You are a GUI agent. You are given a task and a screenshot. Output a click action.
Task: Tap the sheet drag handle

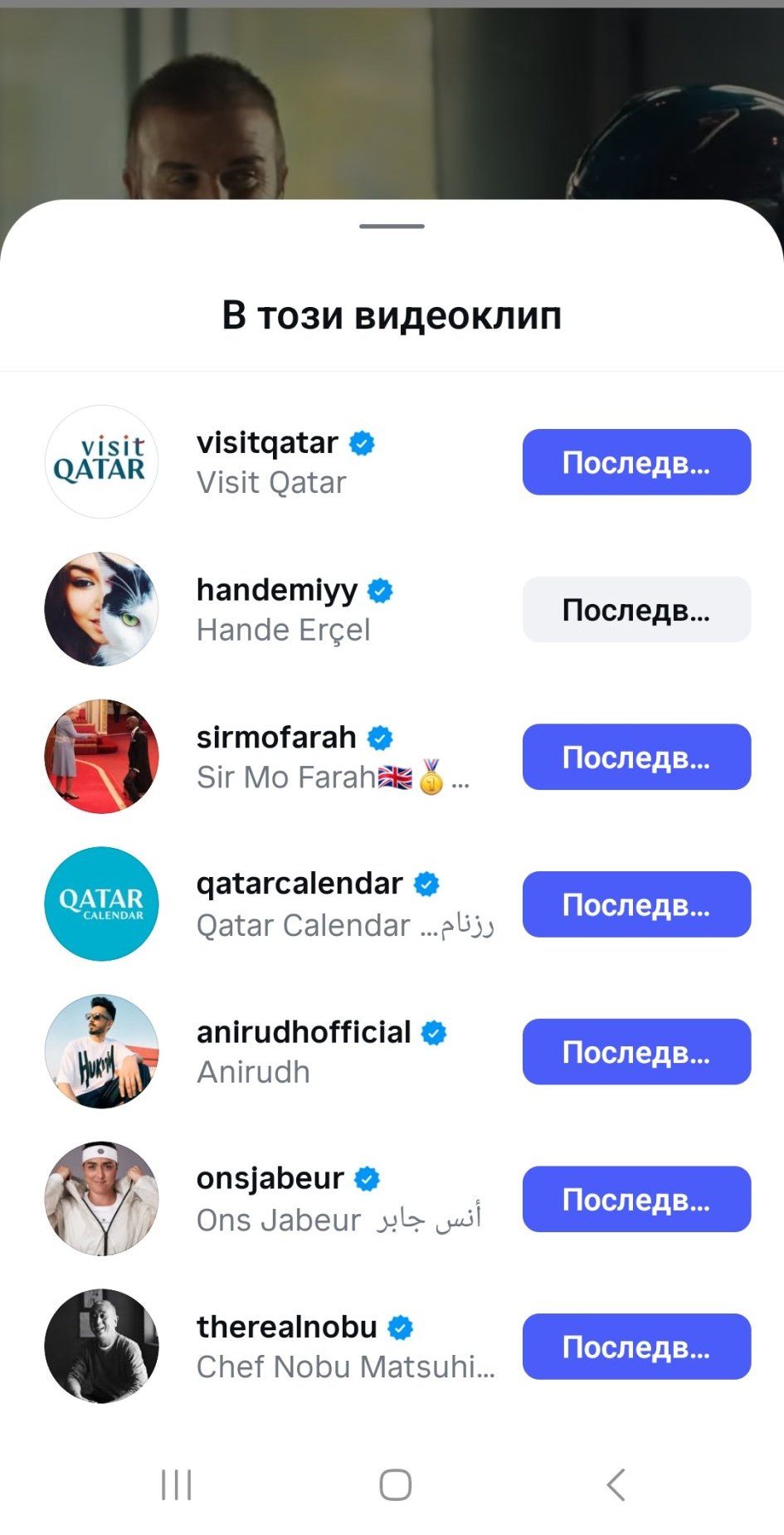click(392, 226)
